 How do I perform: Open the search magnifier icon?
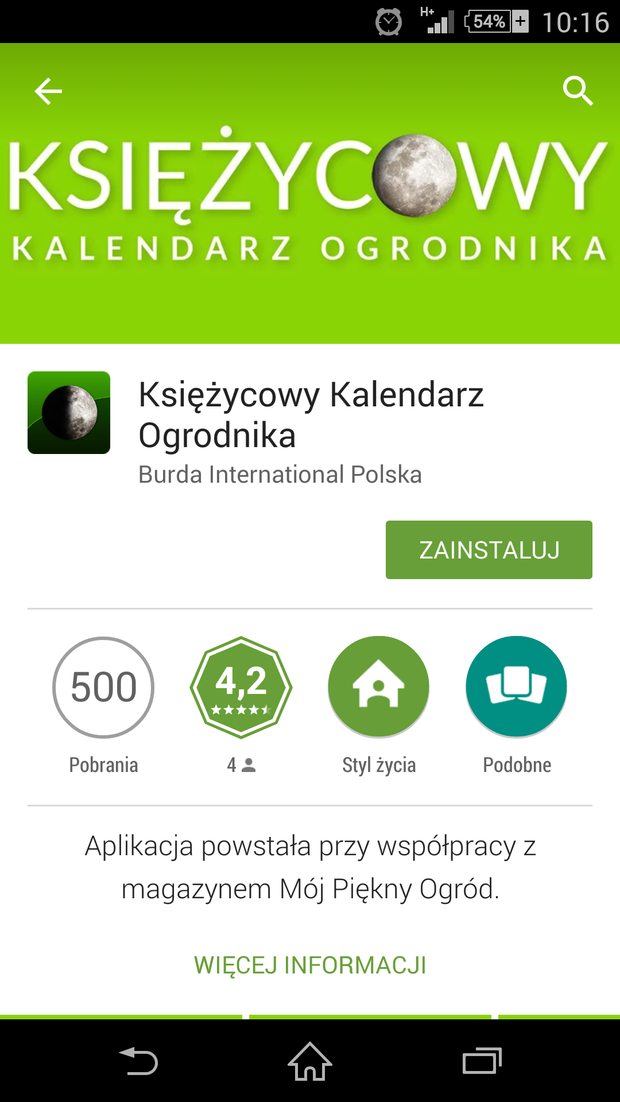click(x=578, y=92)
